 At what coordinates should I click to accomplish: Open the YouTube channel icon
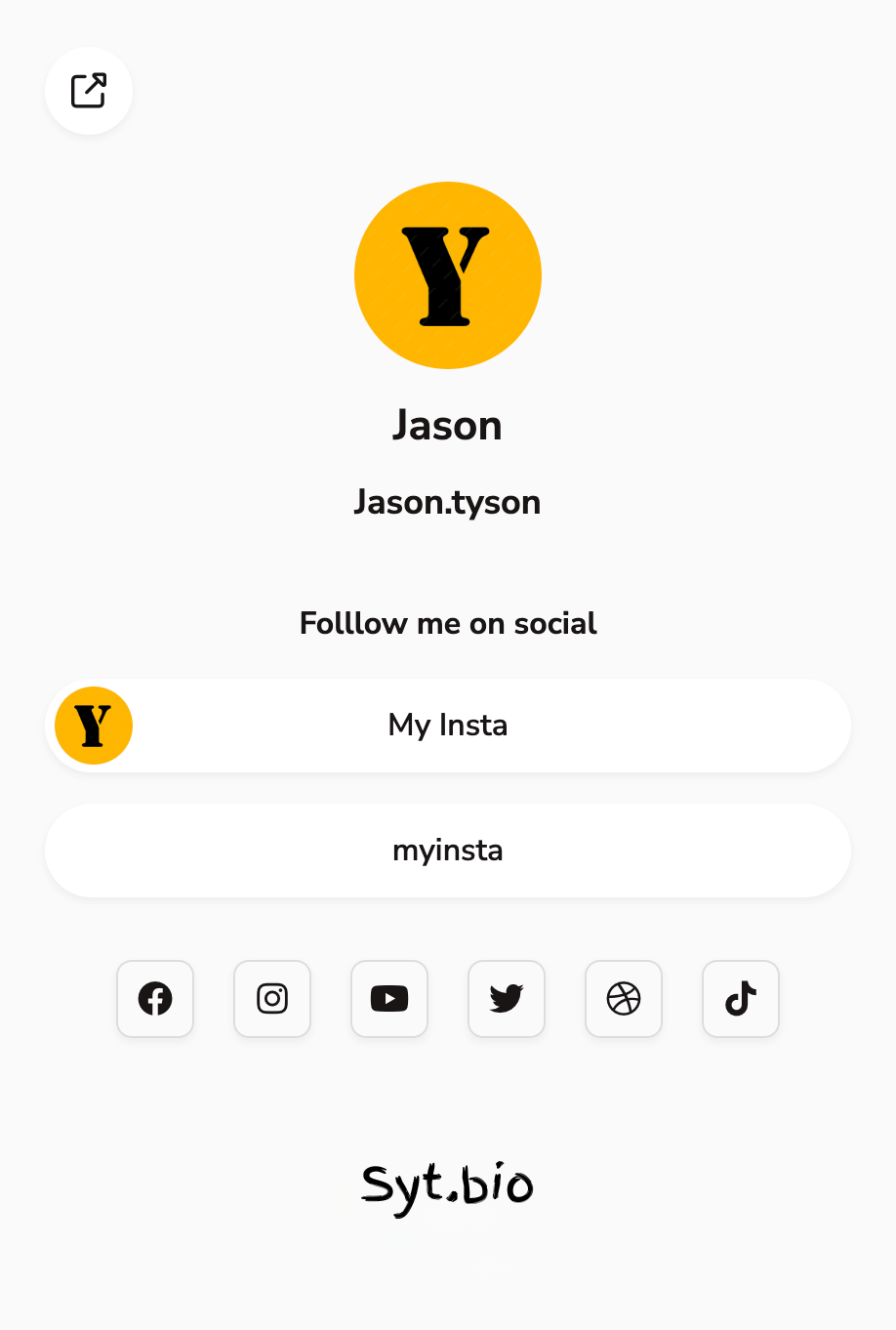[x=389, y=999]
